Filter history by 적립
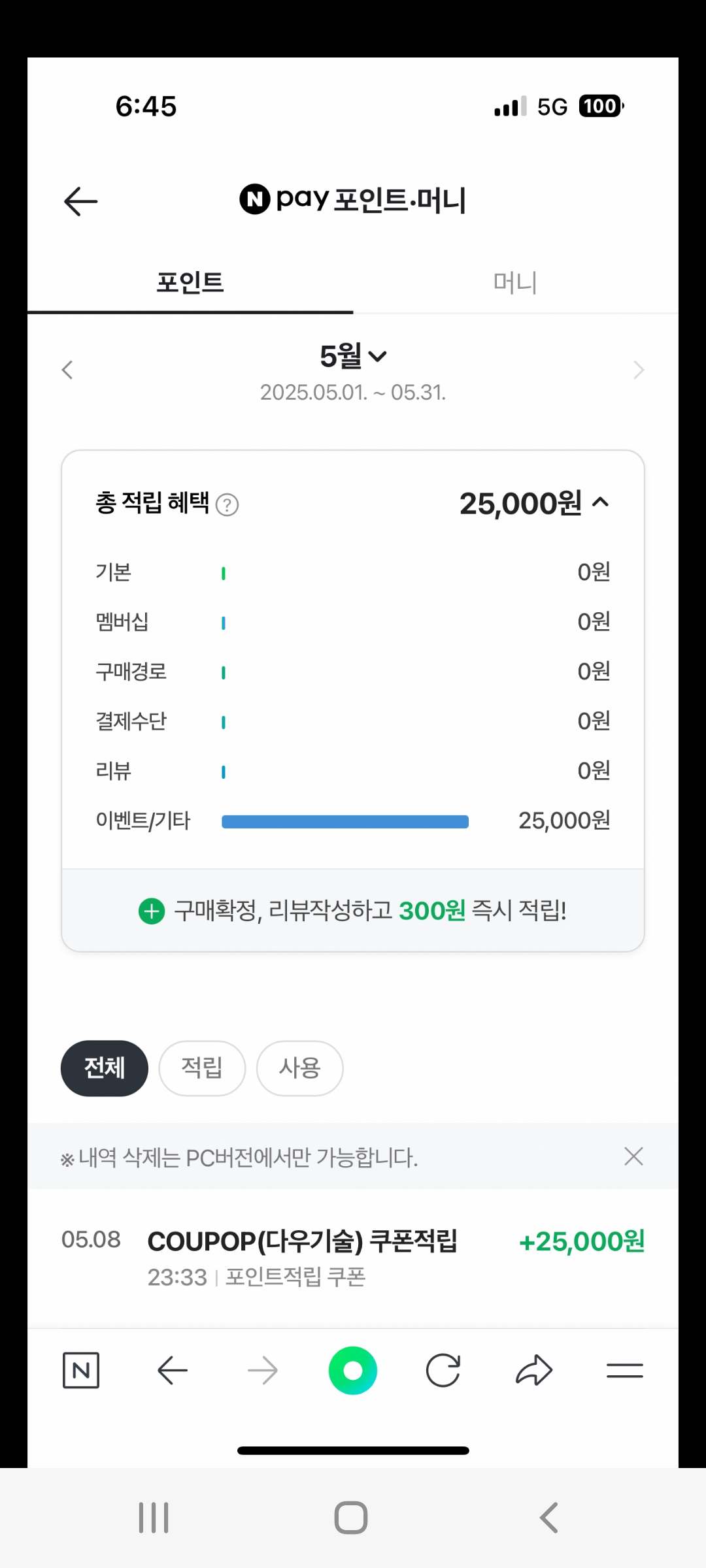Image resolution: width=706 pixels, height=1568 pixels. [202, 1068]
